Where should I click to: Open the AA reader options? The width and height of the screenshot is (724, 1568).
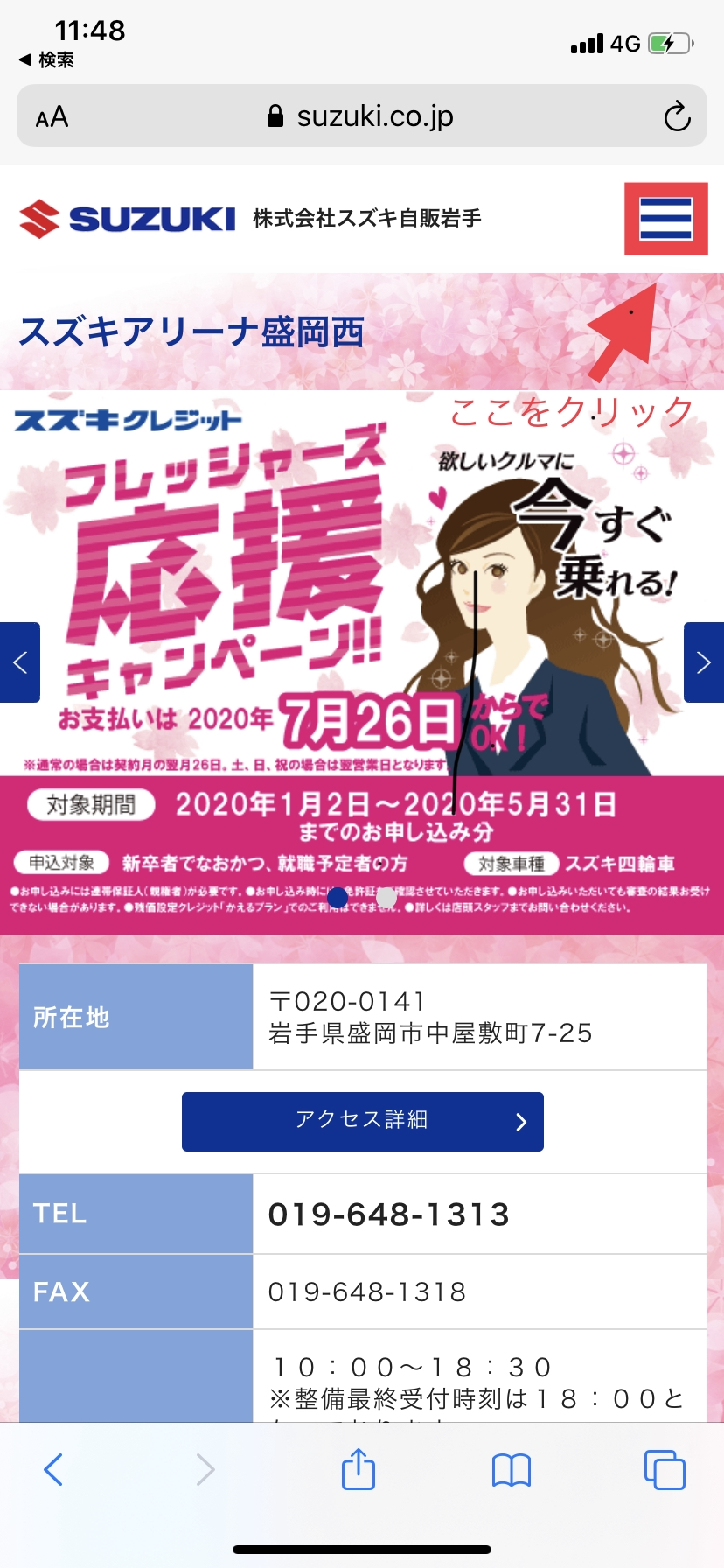pyautogui.click(x=52, y=116)
